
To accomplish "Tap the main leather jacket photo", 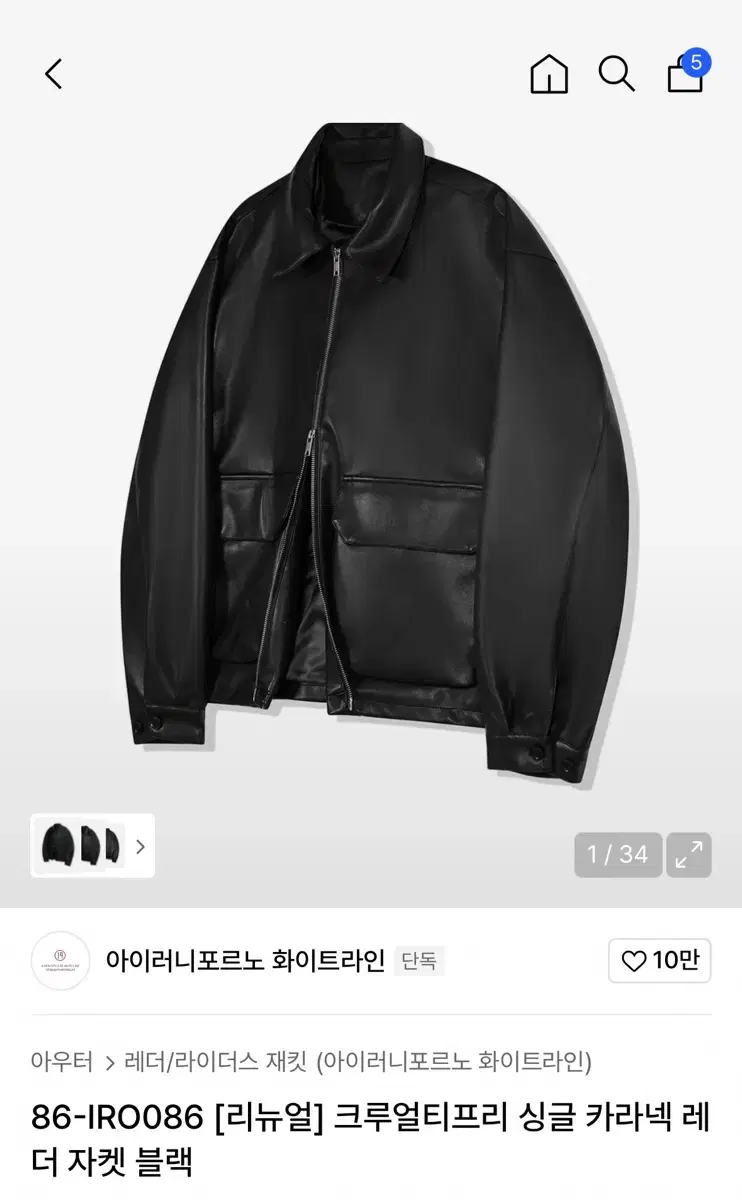I will click(371, 450).
